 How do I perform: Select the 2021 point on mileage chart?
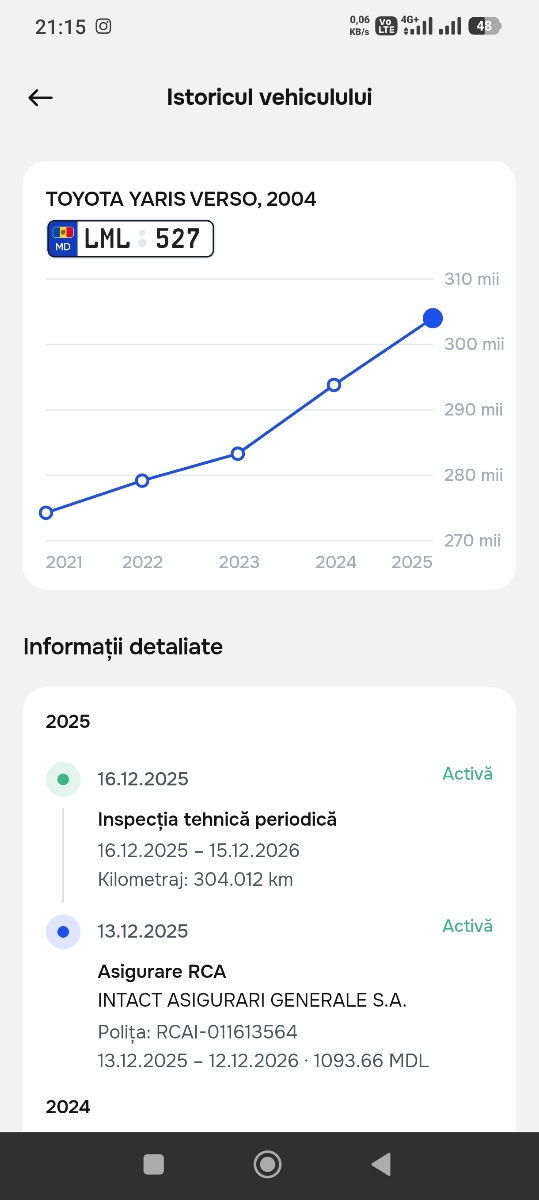(x=46, y=513)
